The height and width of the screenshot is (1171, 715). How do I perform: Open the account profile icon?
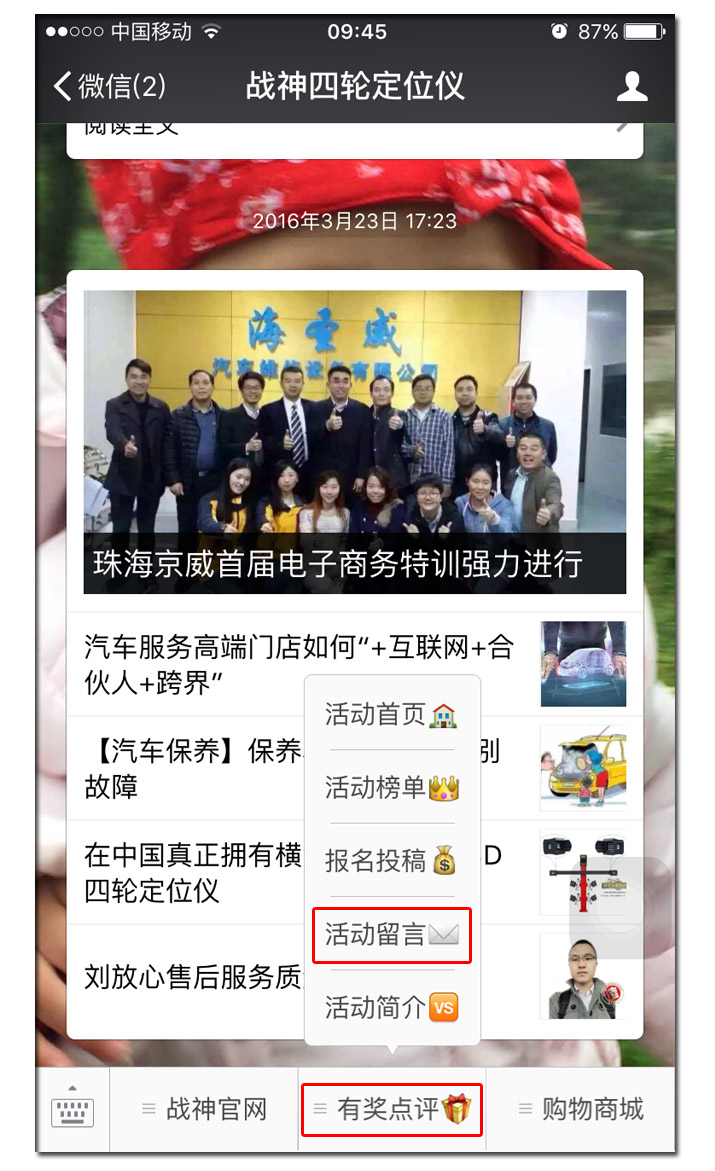point(632,87)
